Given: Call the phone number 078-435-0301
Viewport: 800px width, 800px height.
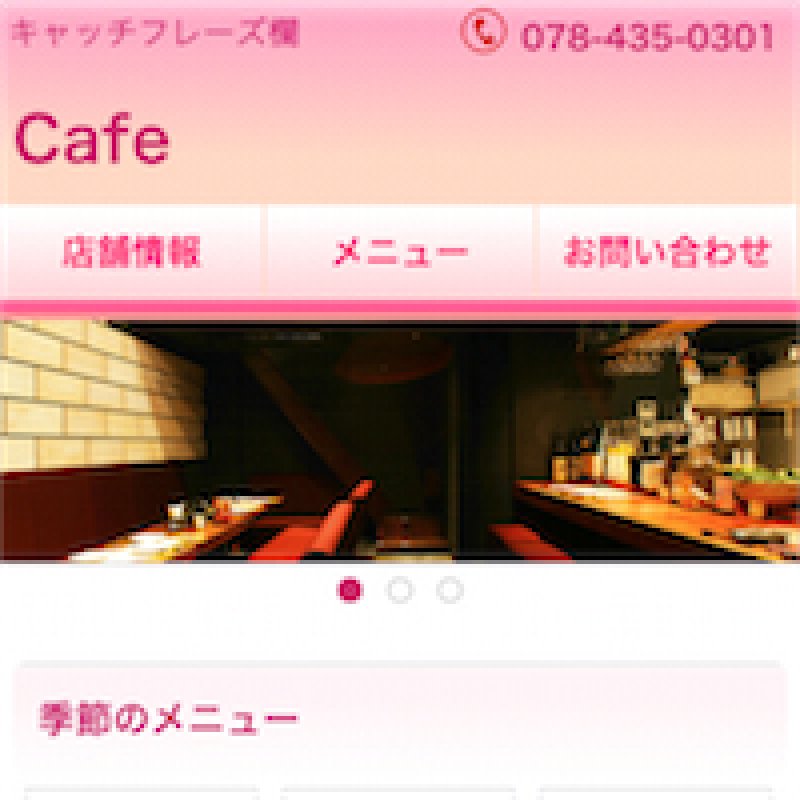Looking at the screenshot, I should pyautogui.click(x=646, y=37).
